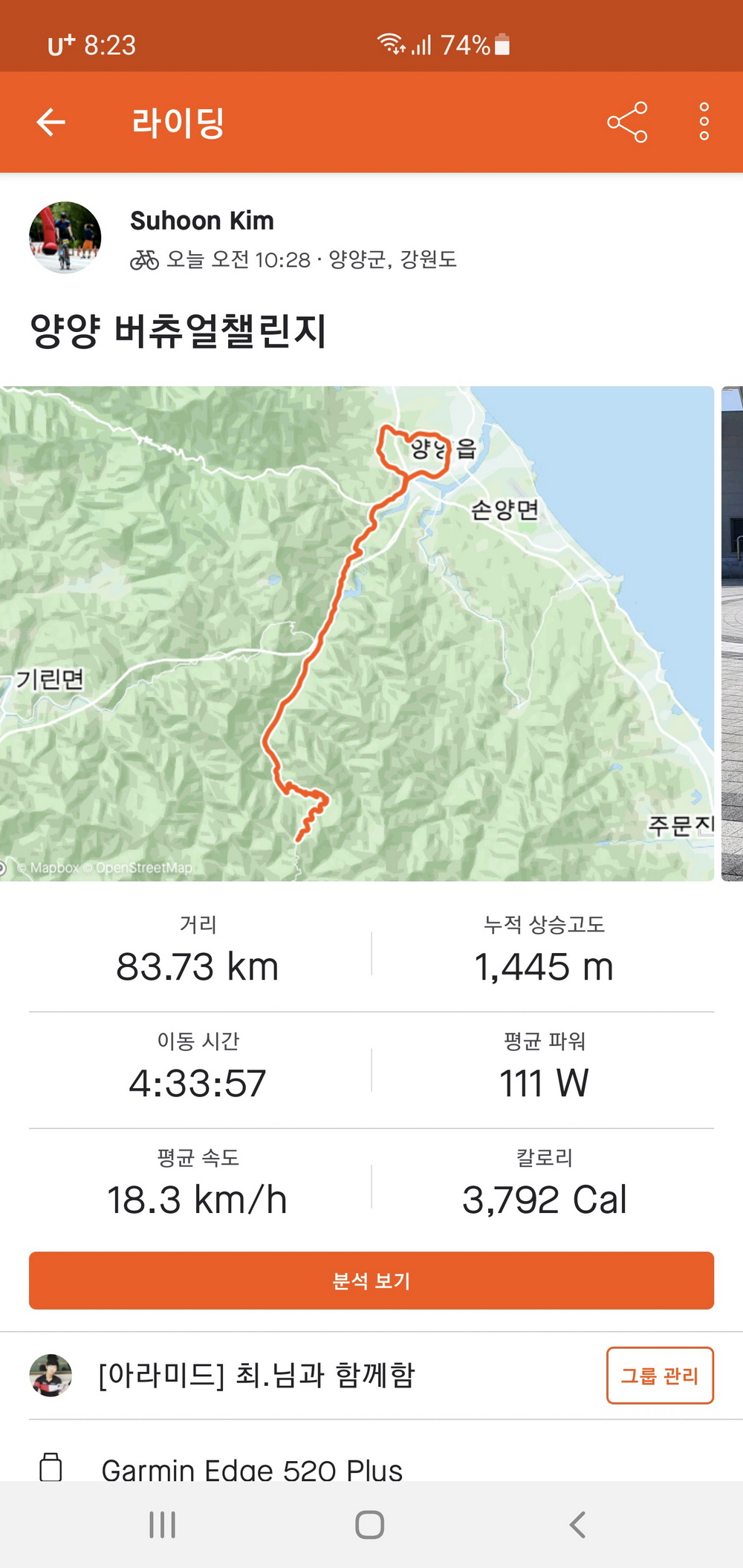Tap the 분석 보기 button
Viewport: 743px width, 1568px height.
coord(371,1281)
